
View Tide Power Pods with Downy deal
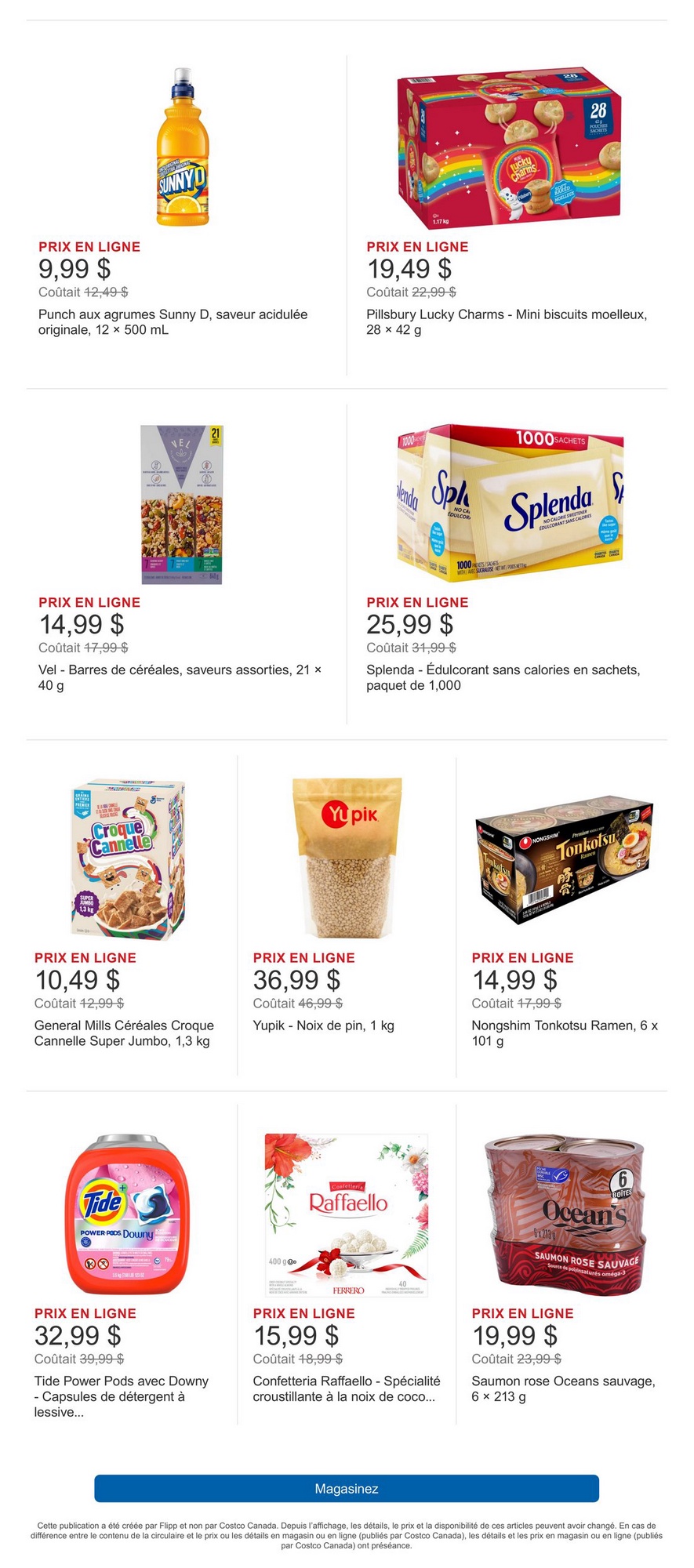(129, 1214)
